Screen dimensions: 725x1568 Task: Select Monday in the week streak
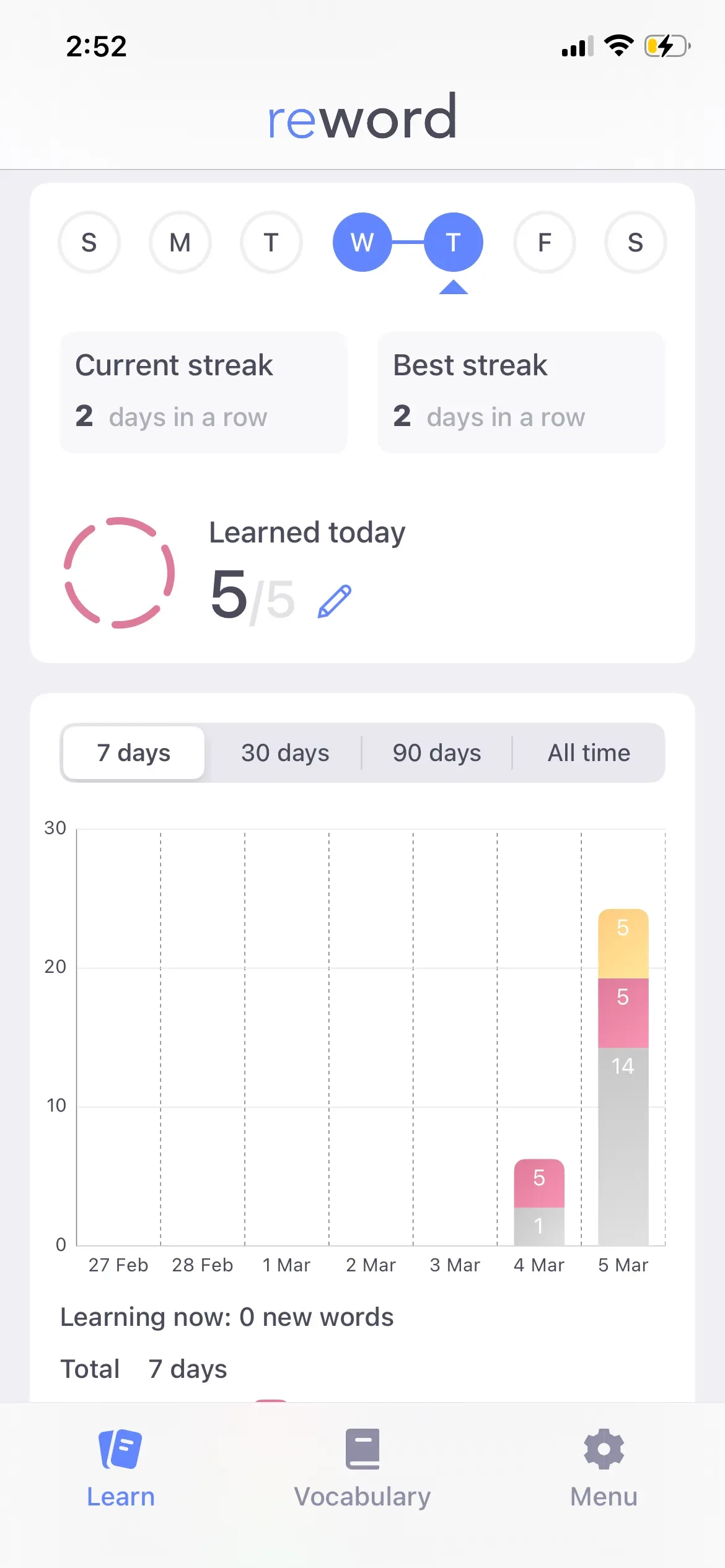point(180,242)
